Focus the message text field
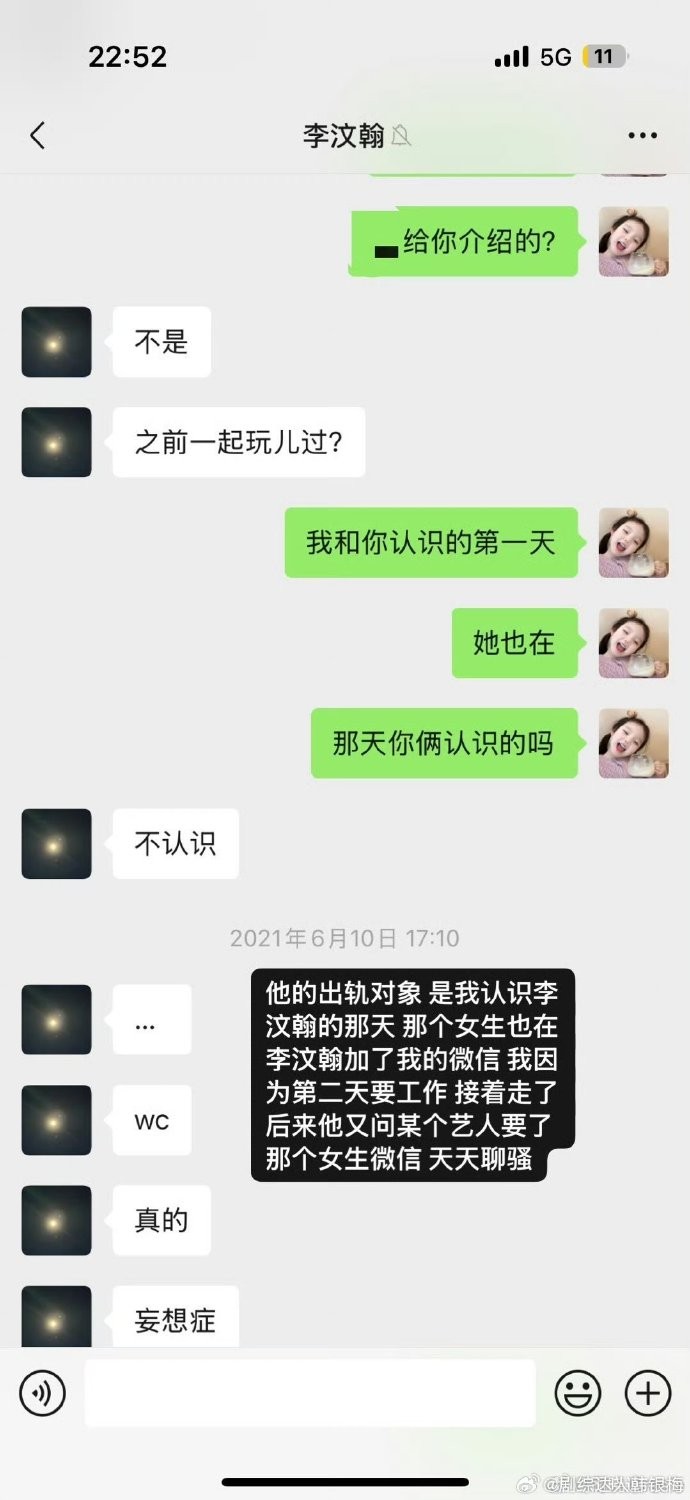690x1500 pixels. 310,1393
